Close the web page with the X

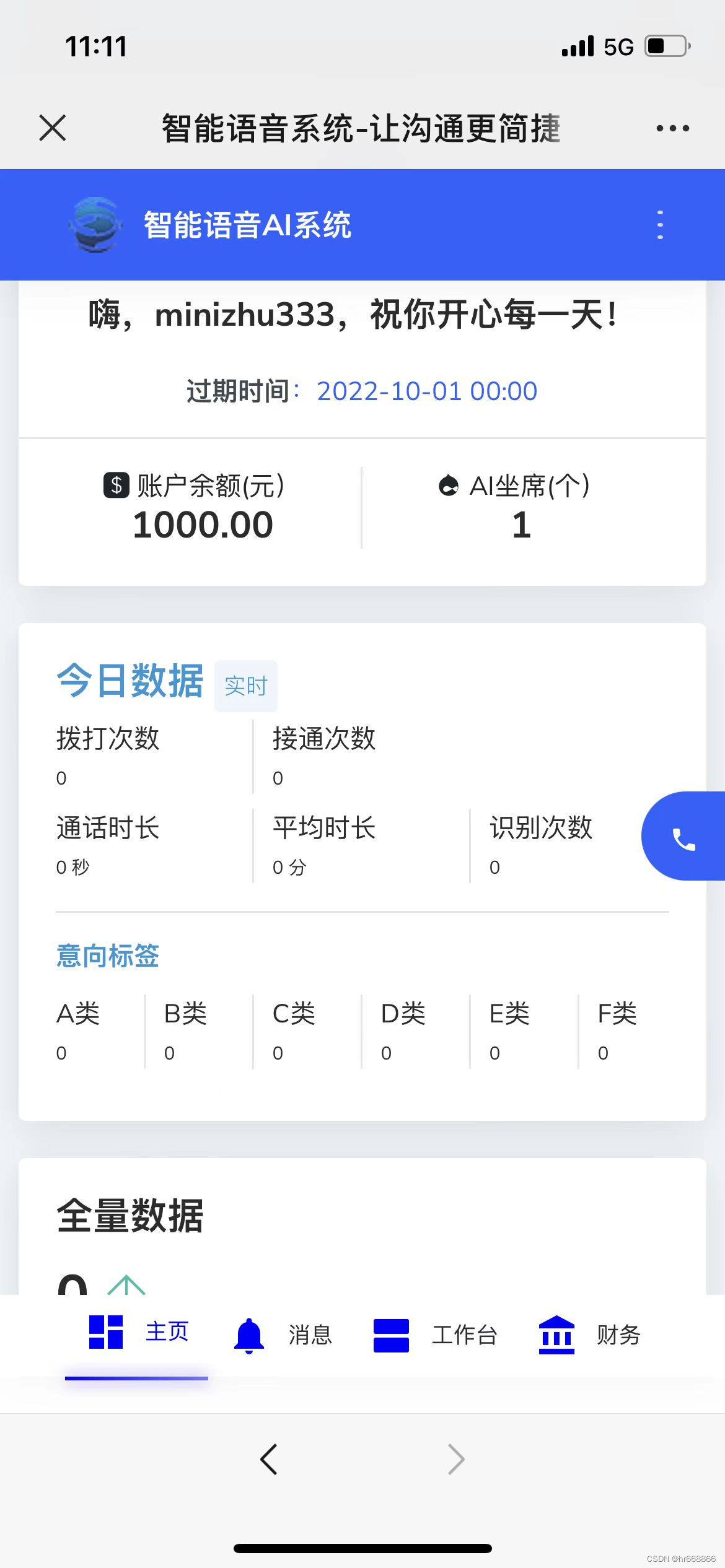(52, 128)
